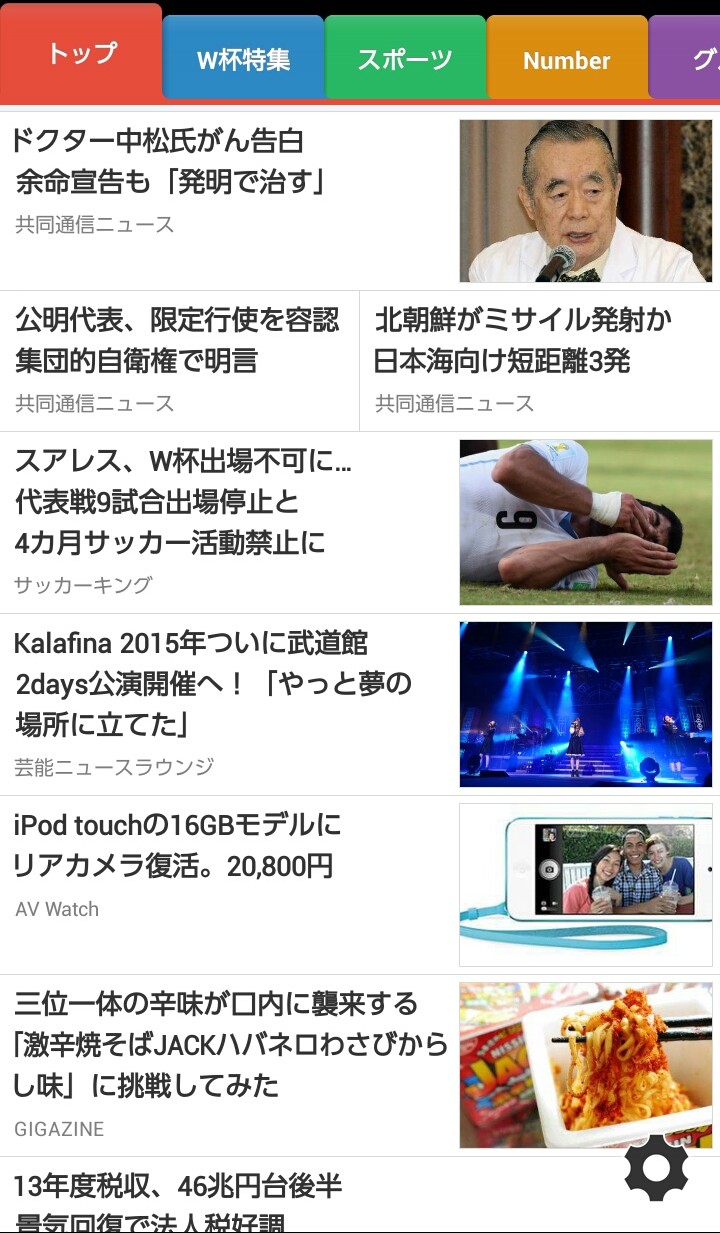This screenshot has width=720, height=1233.
Task: Select the Number tab
Action: 567,59
